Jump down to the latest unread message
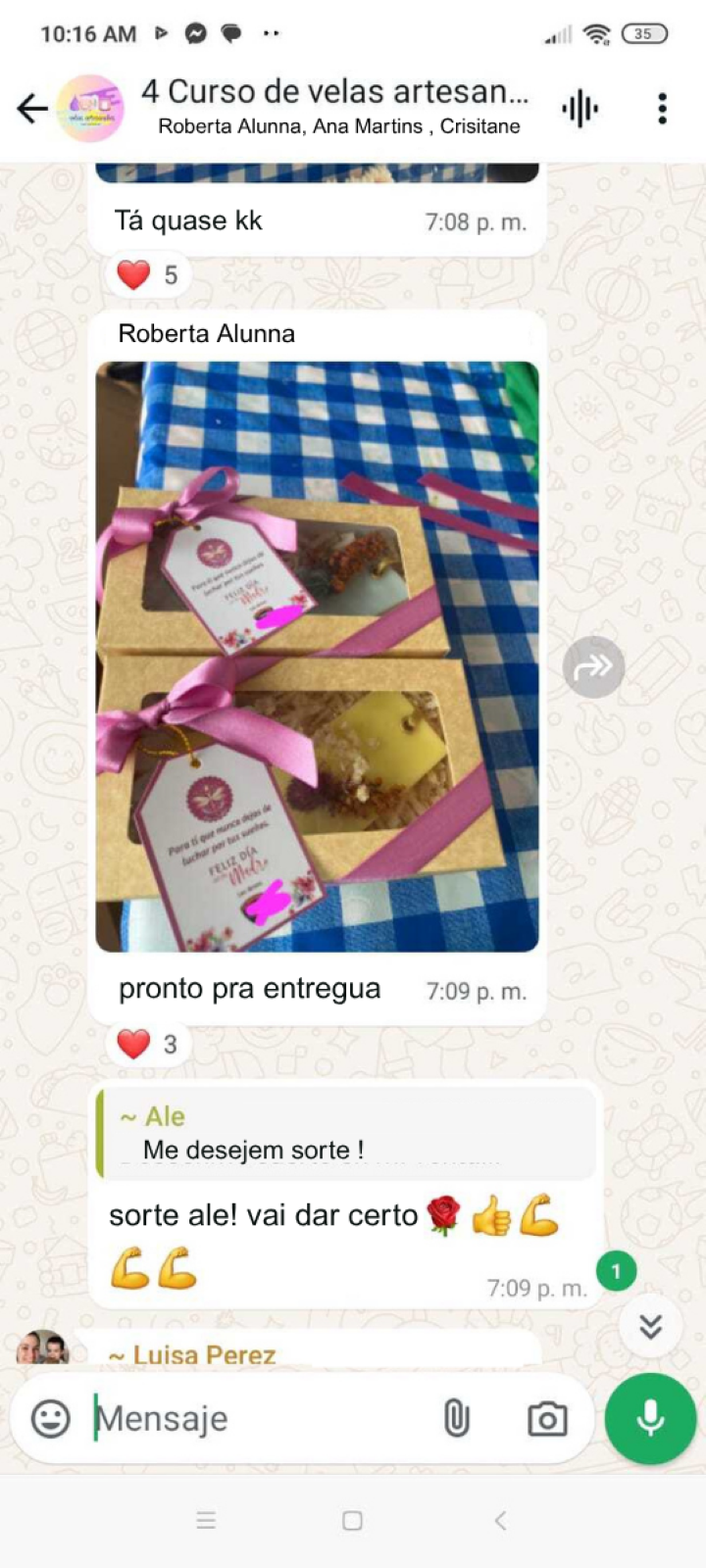 pyautogui.click(x=650, y=1326)
